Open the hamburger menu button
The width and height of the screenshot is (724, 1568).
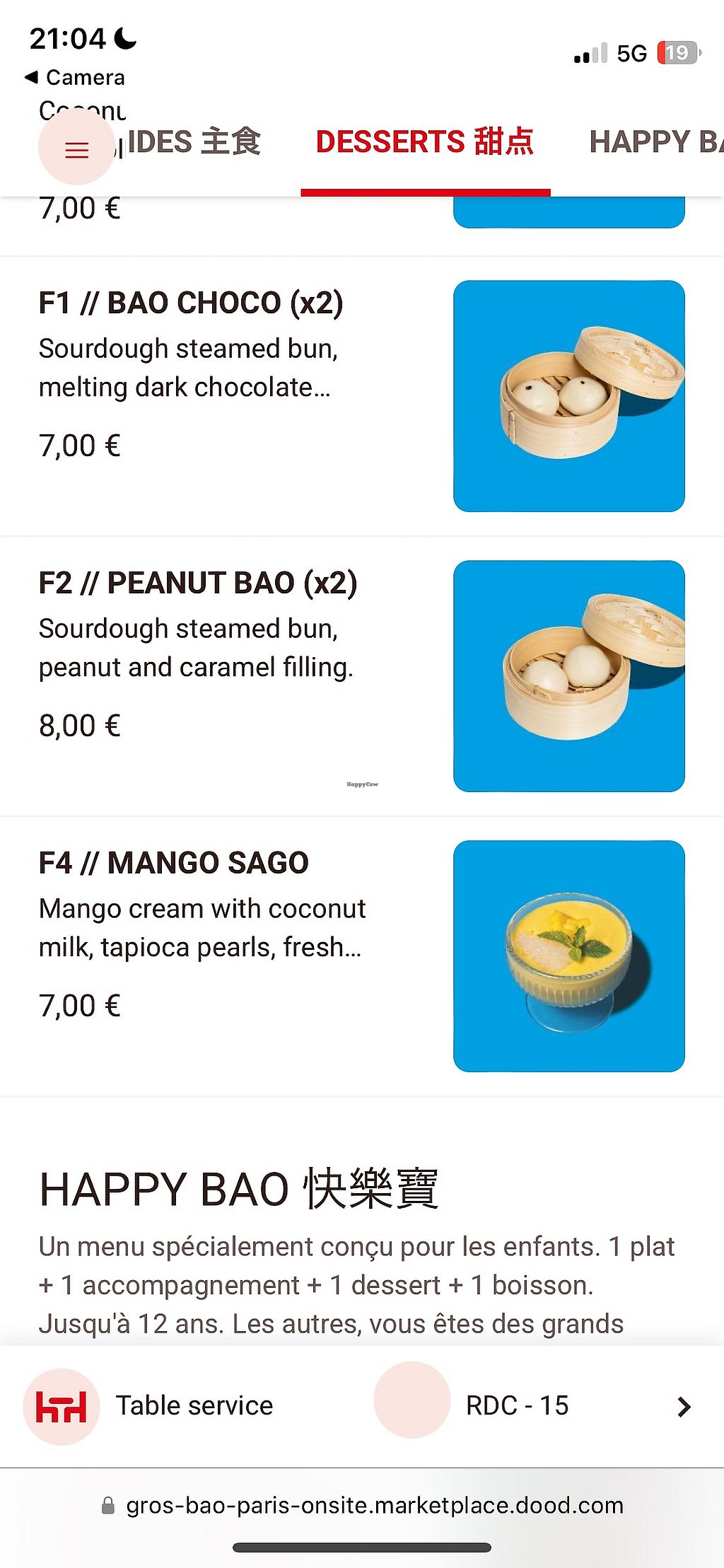click(76, 149)
